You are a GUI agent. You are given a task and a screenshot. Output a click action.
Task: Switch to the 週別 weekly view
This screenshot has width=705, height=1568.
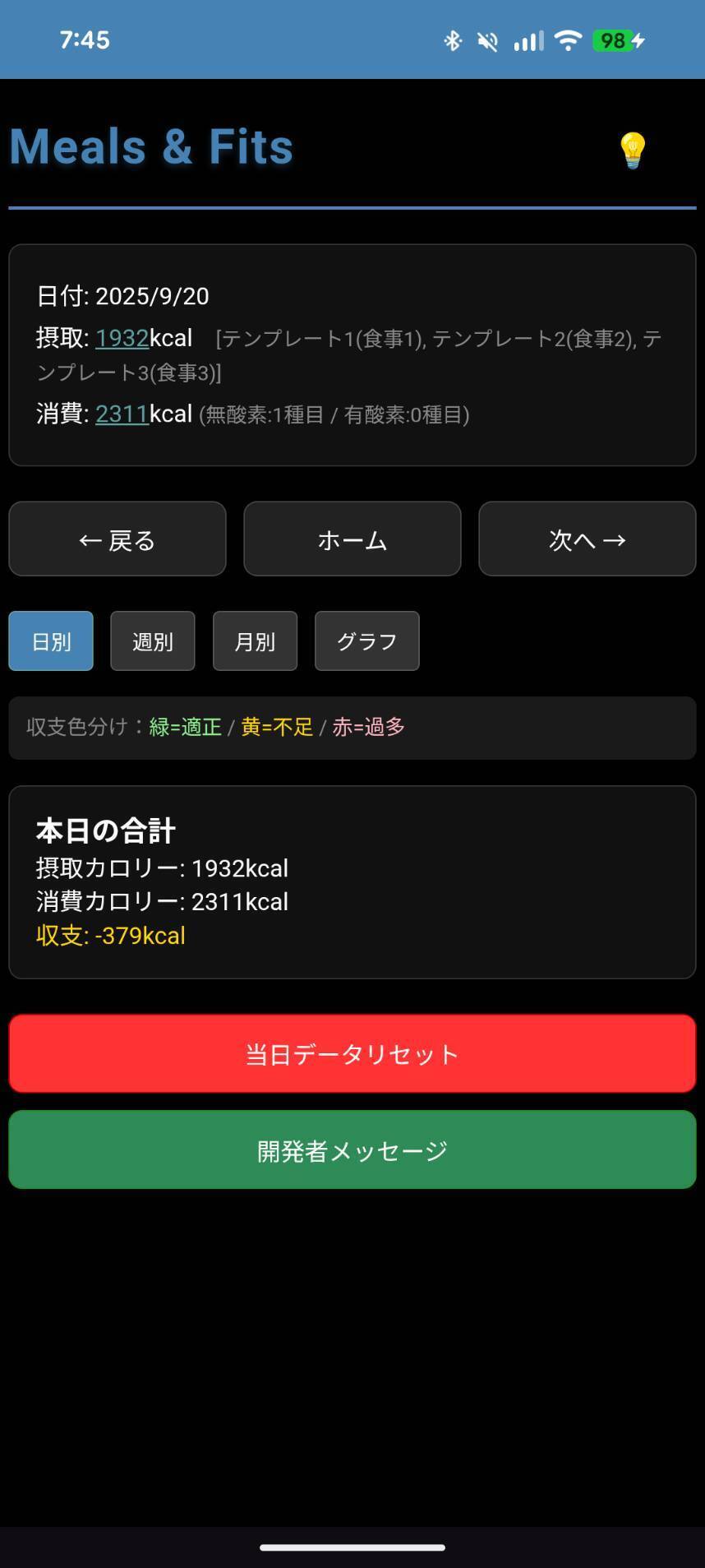coord(153,641)
